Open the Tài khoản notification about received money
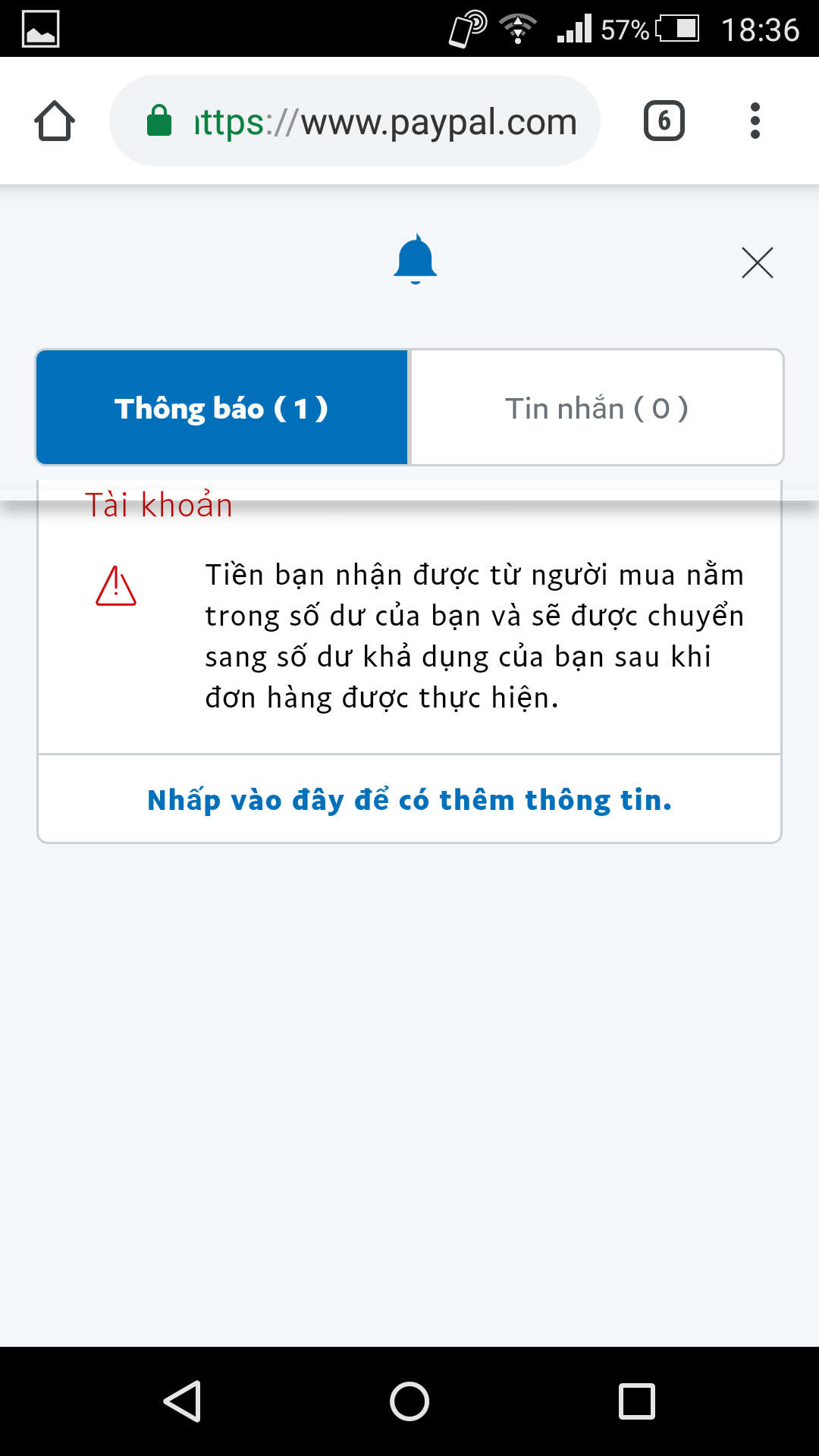Image resolution: width=819 pixels, height=1456 pixels. pyautogui.click(x=473, y=635)
